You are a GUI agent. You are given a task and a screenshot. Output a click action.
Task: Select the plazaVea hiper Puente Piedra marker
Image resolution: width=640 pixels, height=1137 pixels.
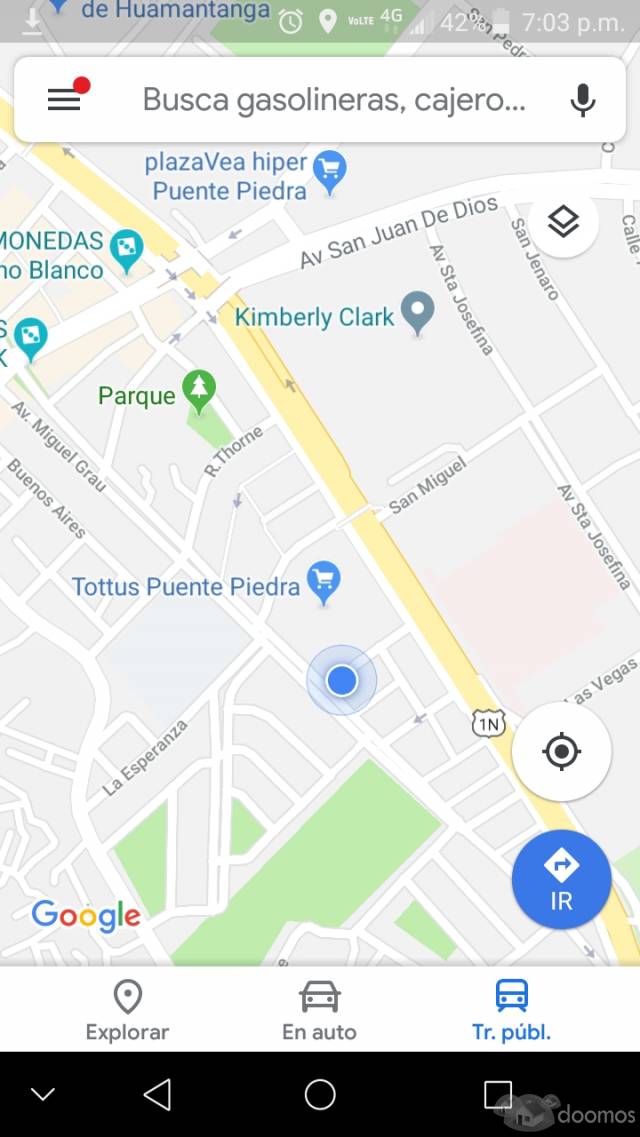pos(330,174)
